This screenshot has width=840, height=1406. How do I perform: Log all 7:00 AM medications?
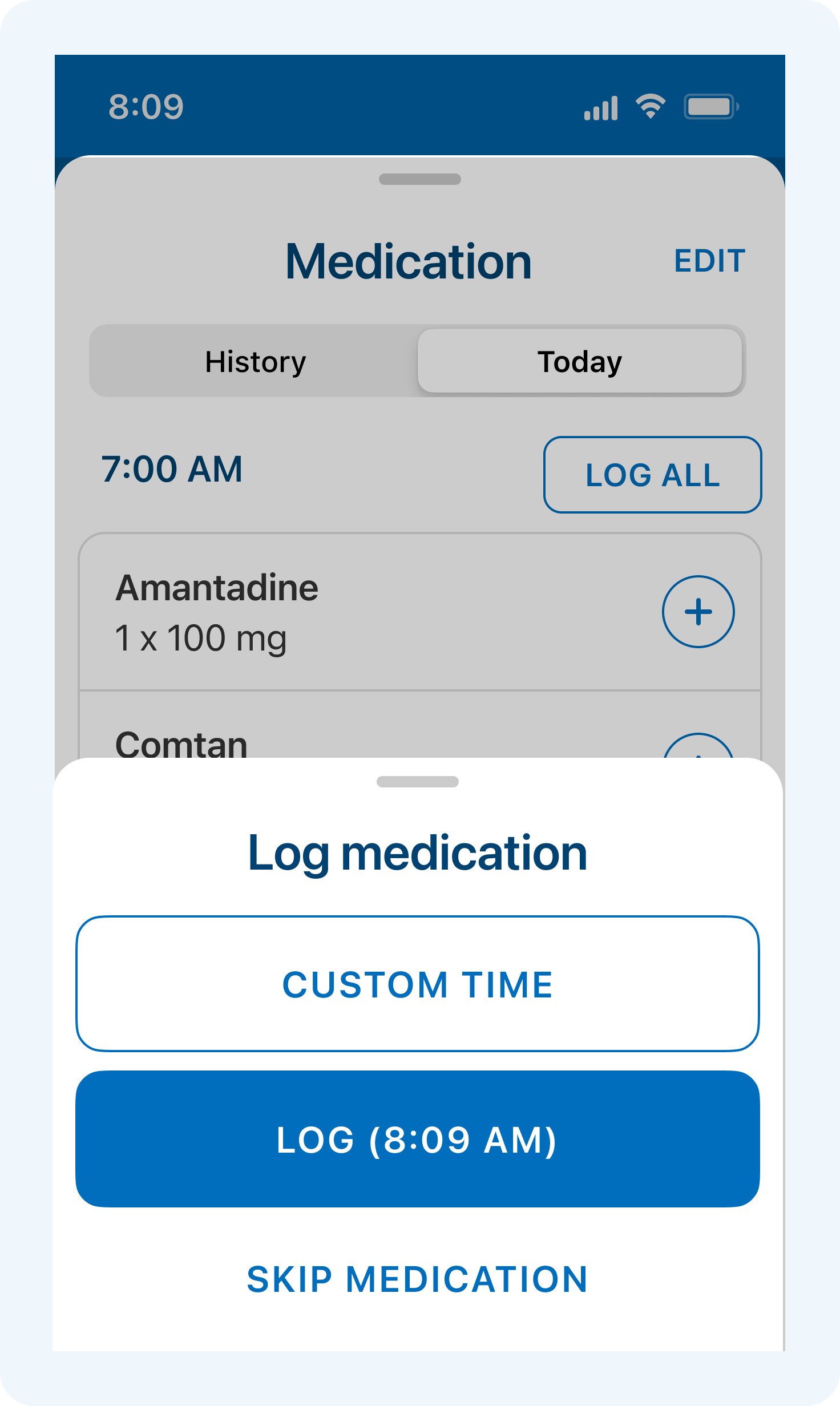tap(652, 475)
